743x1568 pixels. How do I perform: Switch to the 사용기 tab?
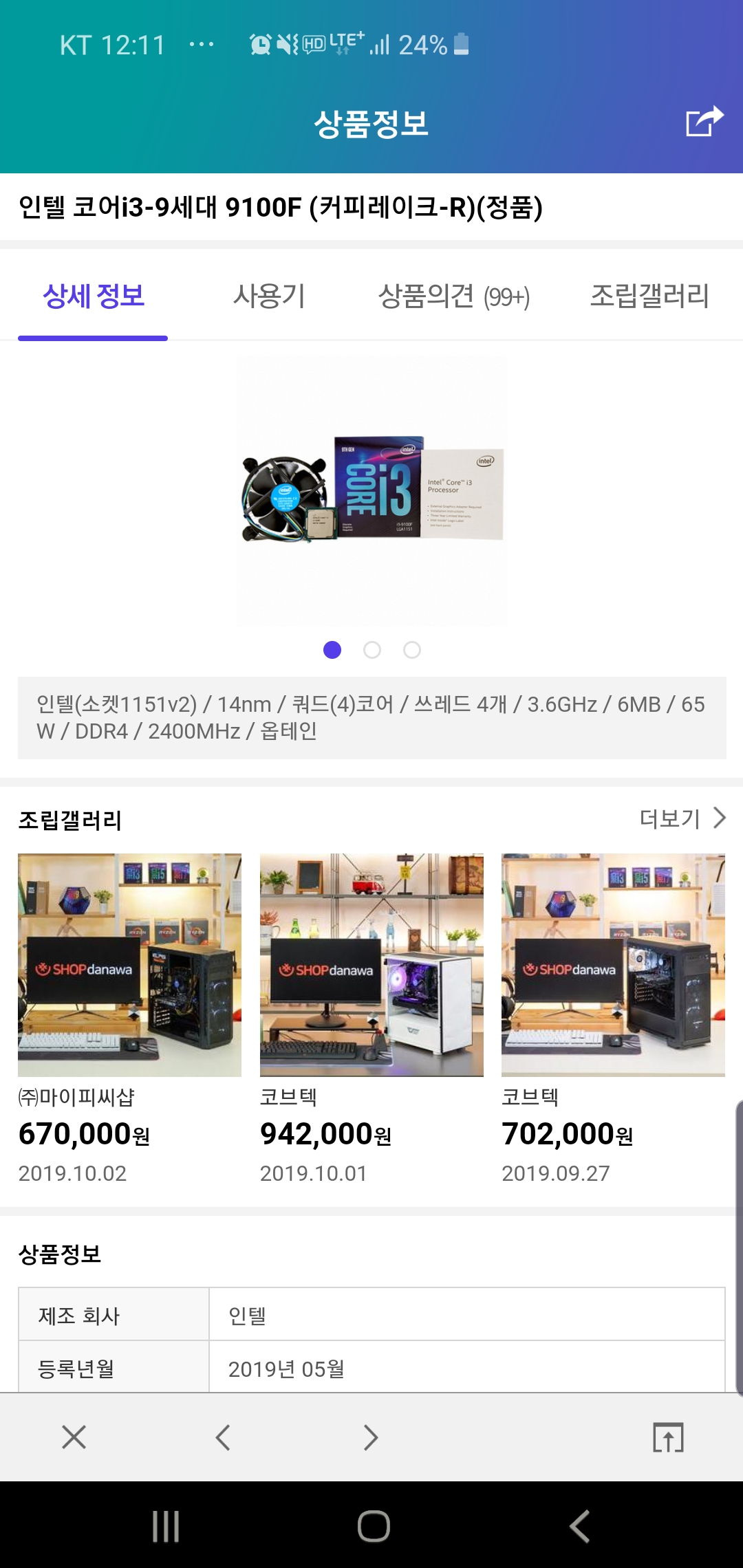[269, 296]
